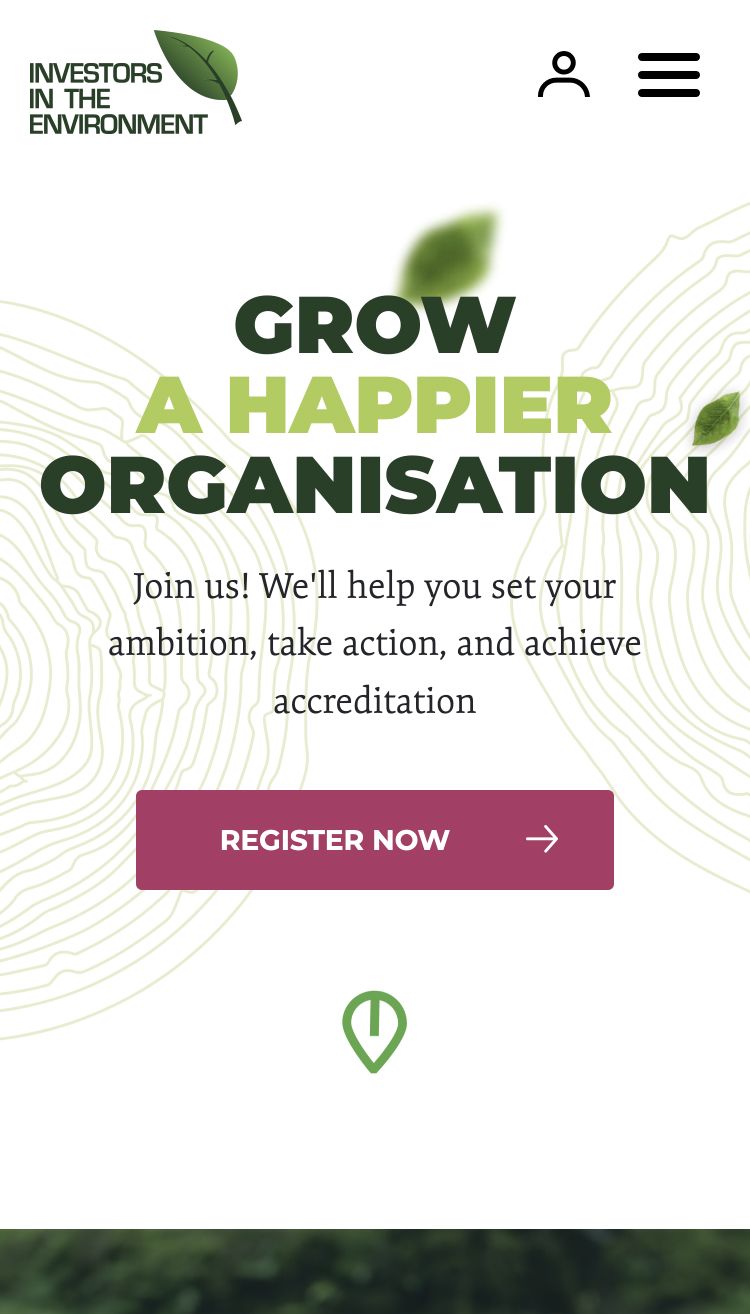Open the hamburger navigation menu
750x1314 pixels.
coord(669,75)
